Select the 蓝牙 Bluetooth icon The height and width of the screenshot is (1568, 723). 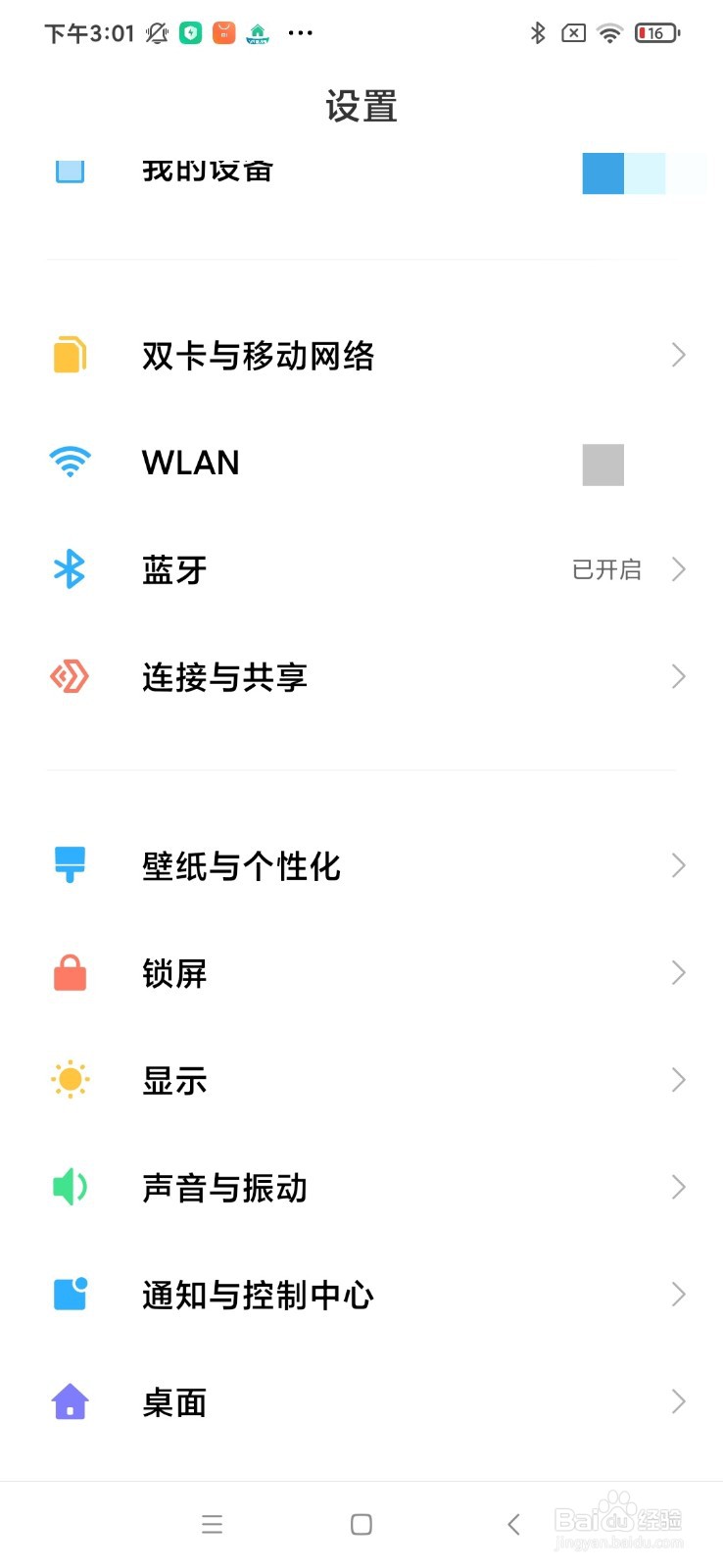70,569
